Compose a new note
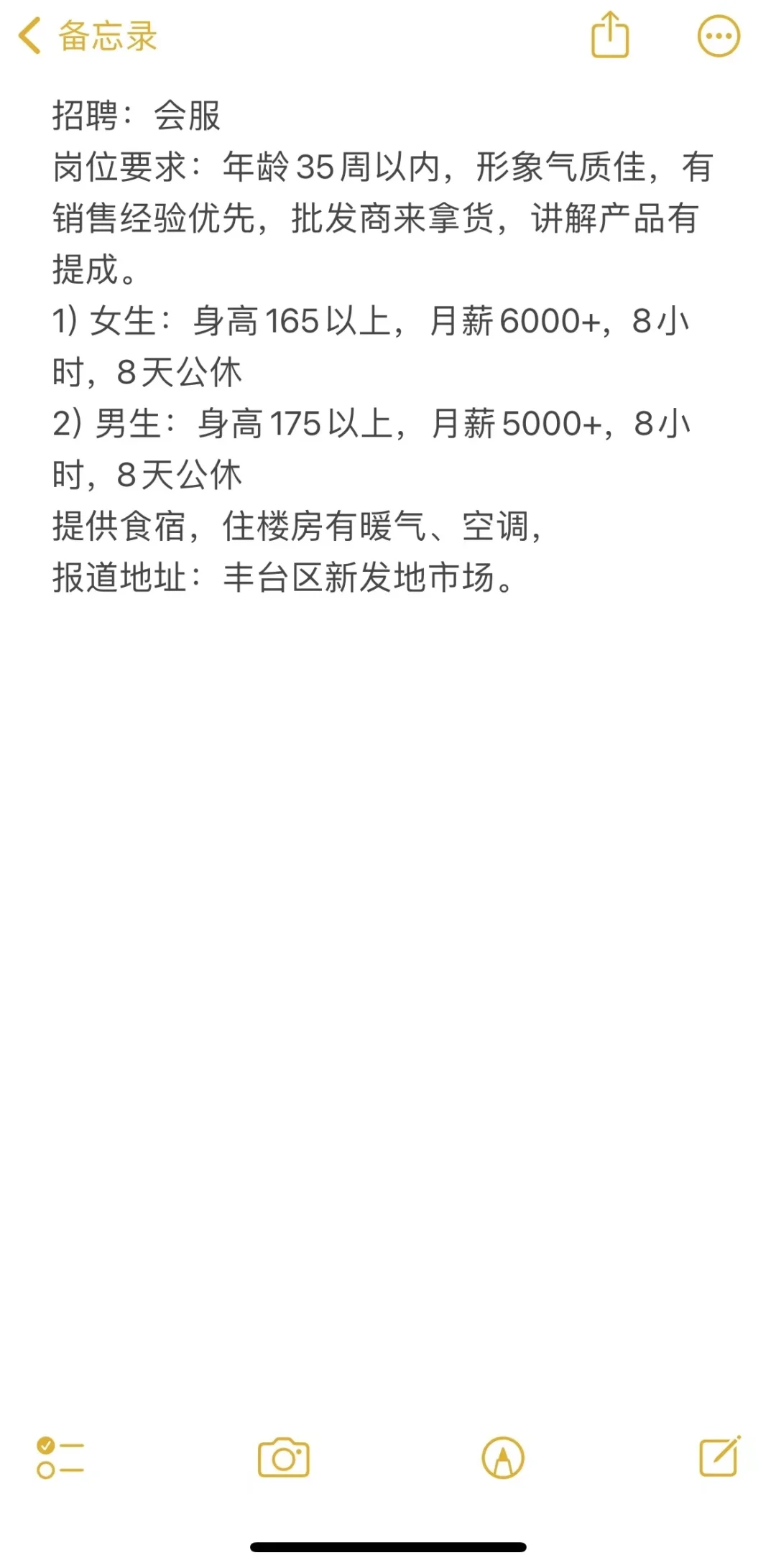Viewport: 776px width, 1568px height. (x=720, y=1456)
